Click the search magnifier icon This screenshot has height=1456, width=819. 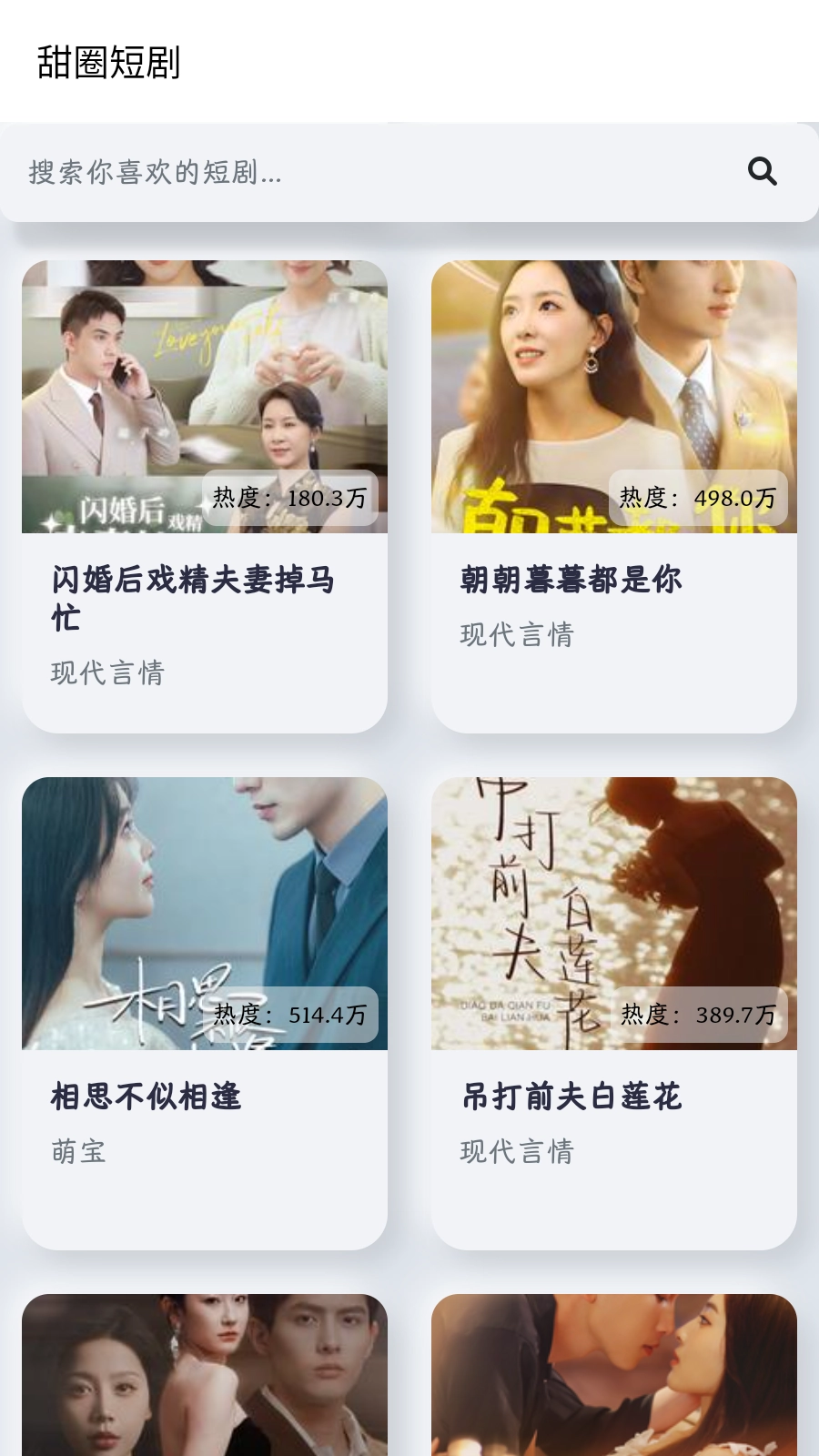click(762, 171)
